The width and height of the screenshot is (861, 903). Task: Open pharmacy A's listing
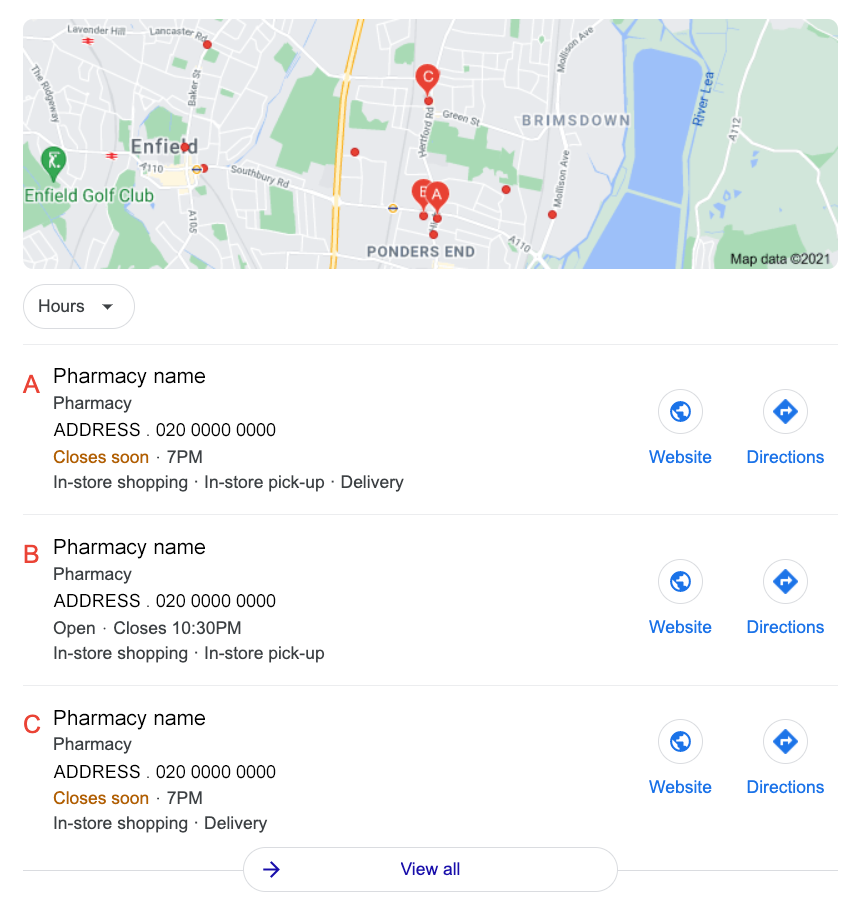click(x=129, y=377)
